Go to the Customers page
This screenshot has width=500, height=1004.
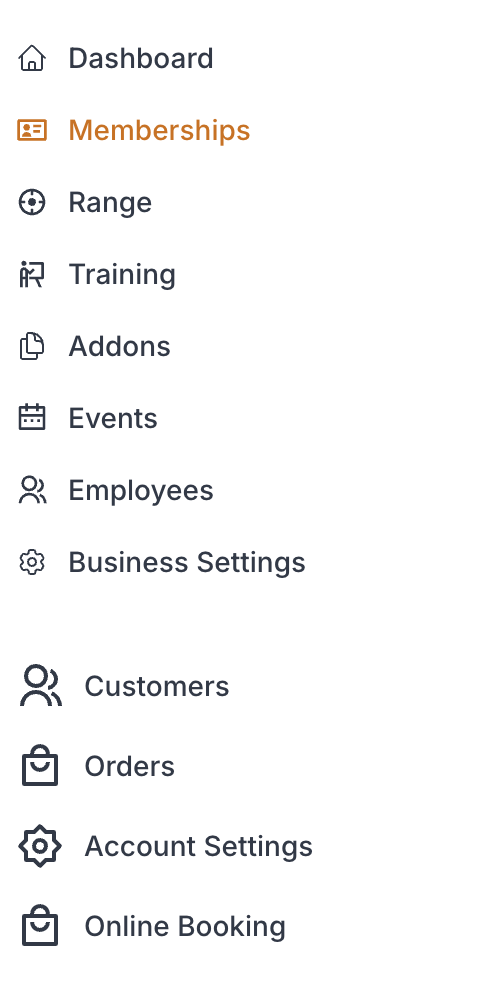pyautogui.click(x=124, y=686)
